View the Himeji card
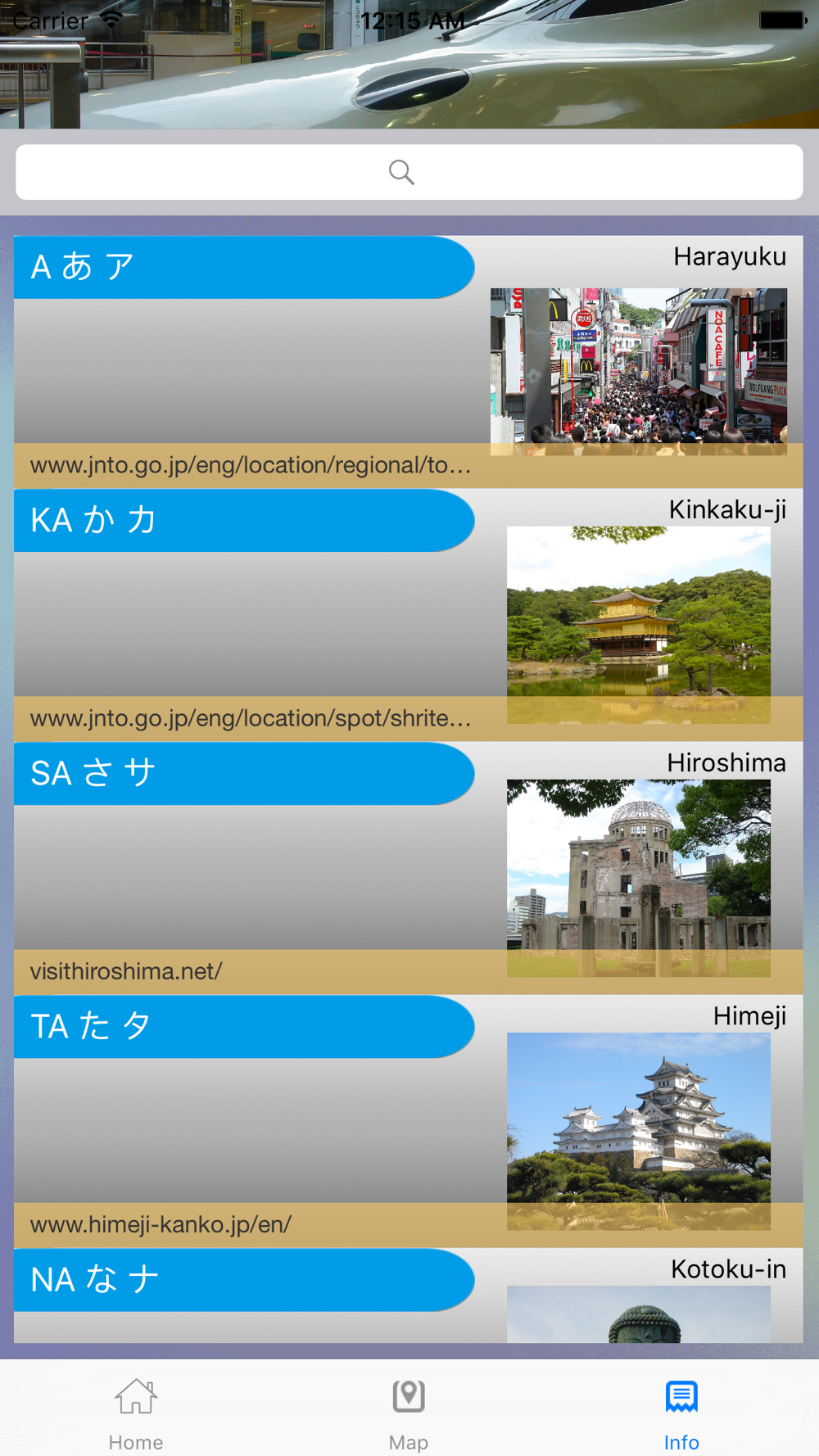 [408, 1121]
